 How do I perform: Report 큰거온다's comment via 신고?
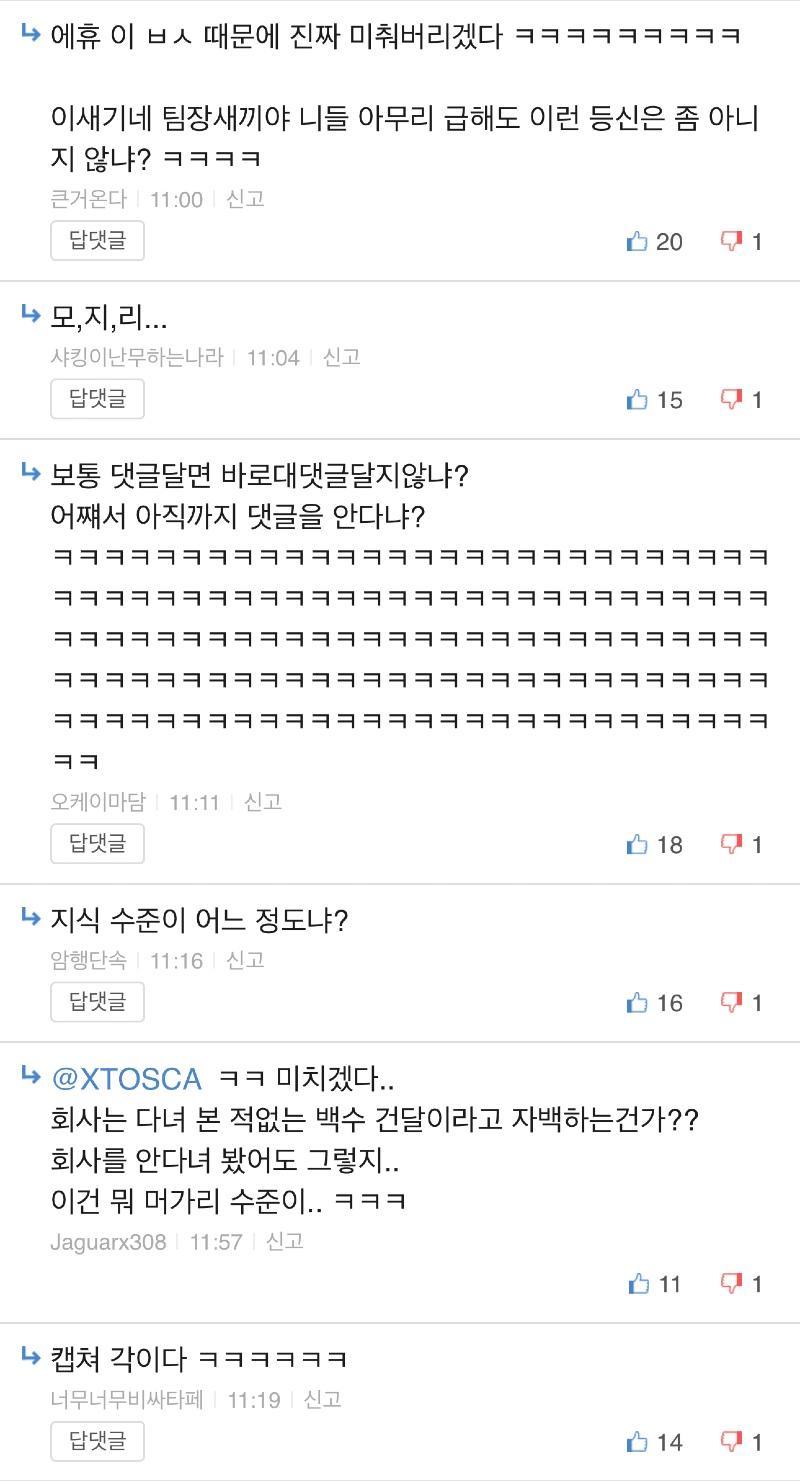pyautogui.click(x=245, y=199)
